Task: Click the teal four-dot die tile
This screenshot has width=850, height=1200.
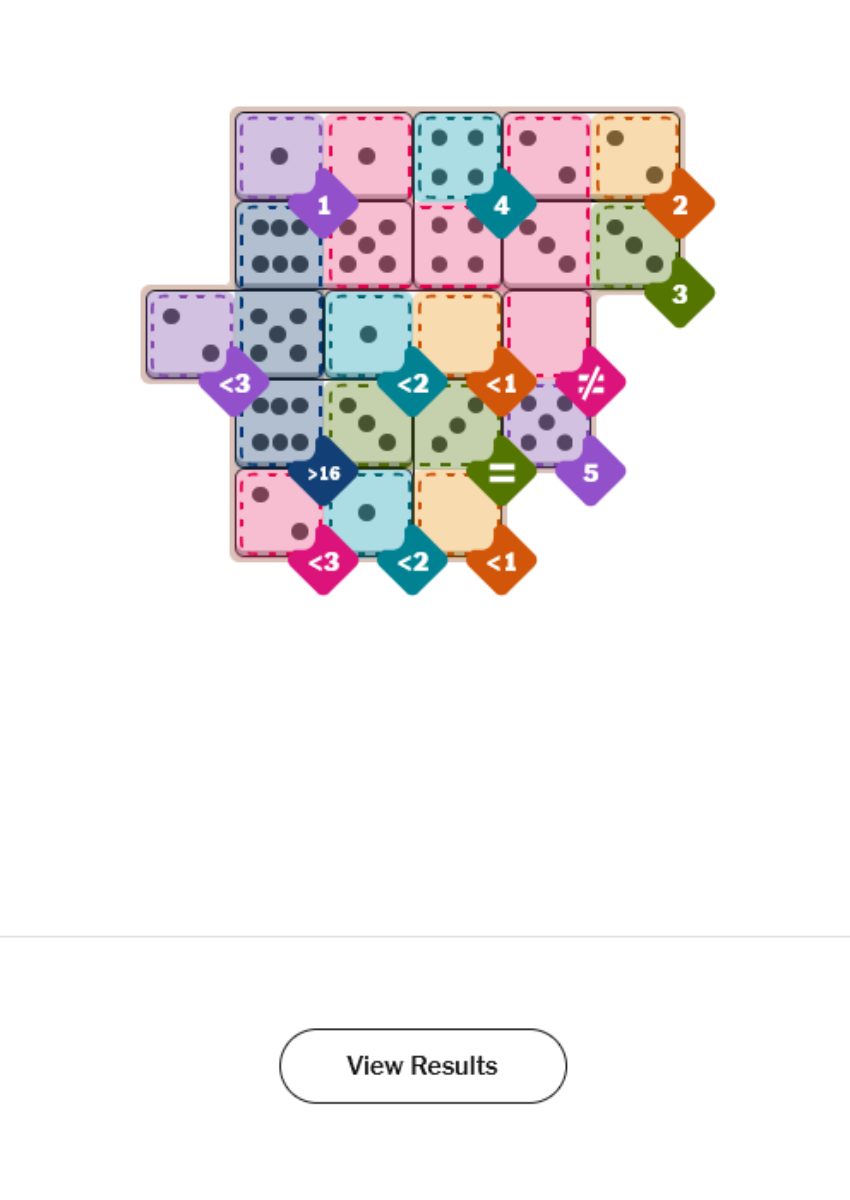Action: point(455,155)
